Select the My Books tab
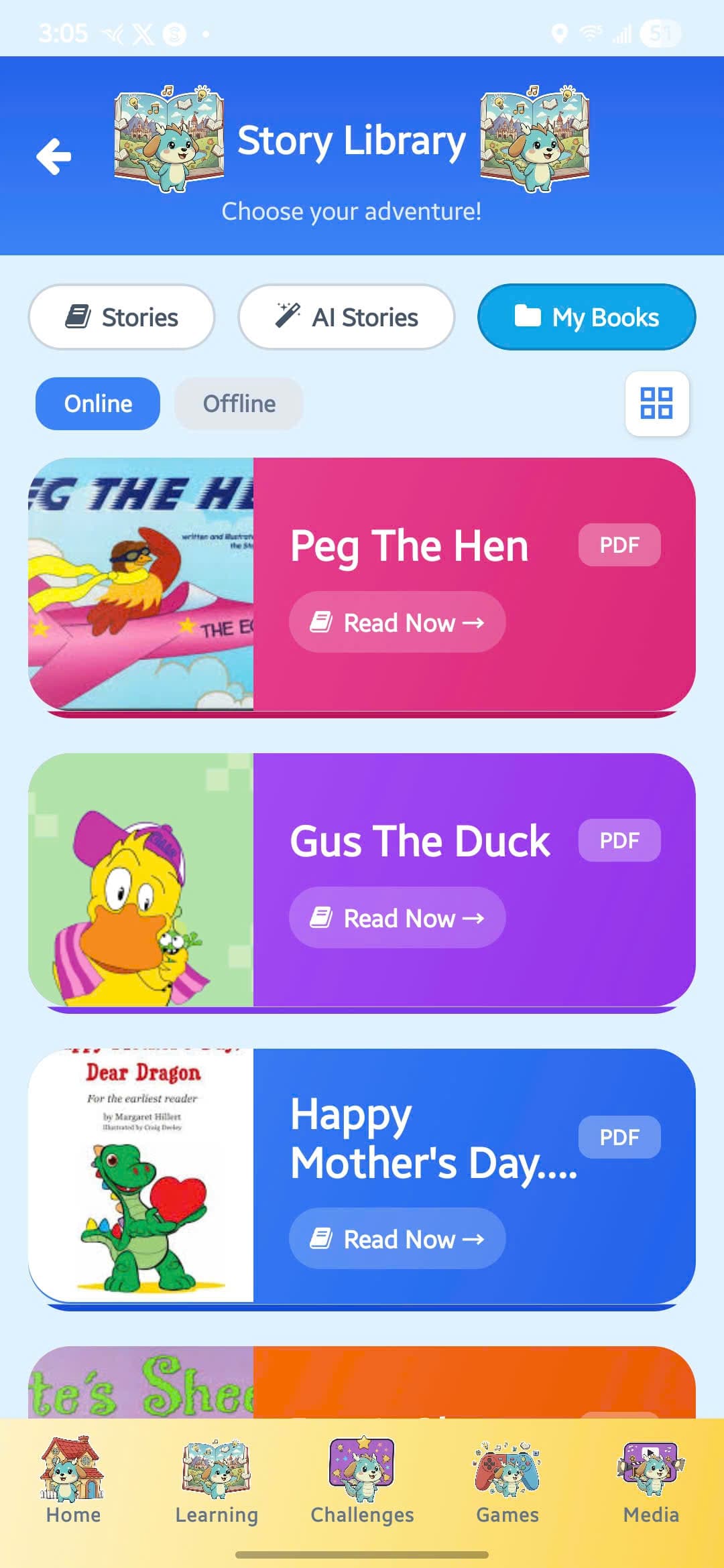The height and width of the screenshot is (1568, 724). pos(586,316)
